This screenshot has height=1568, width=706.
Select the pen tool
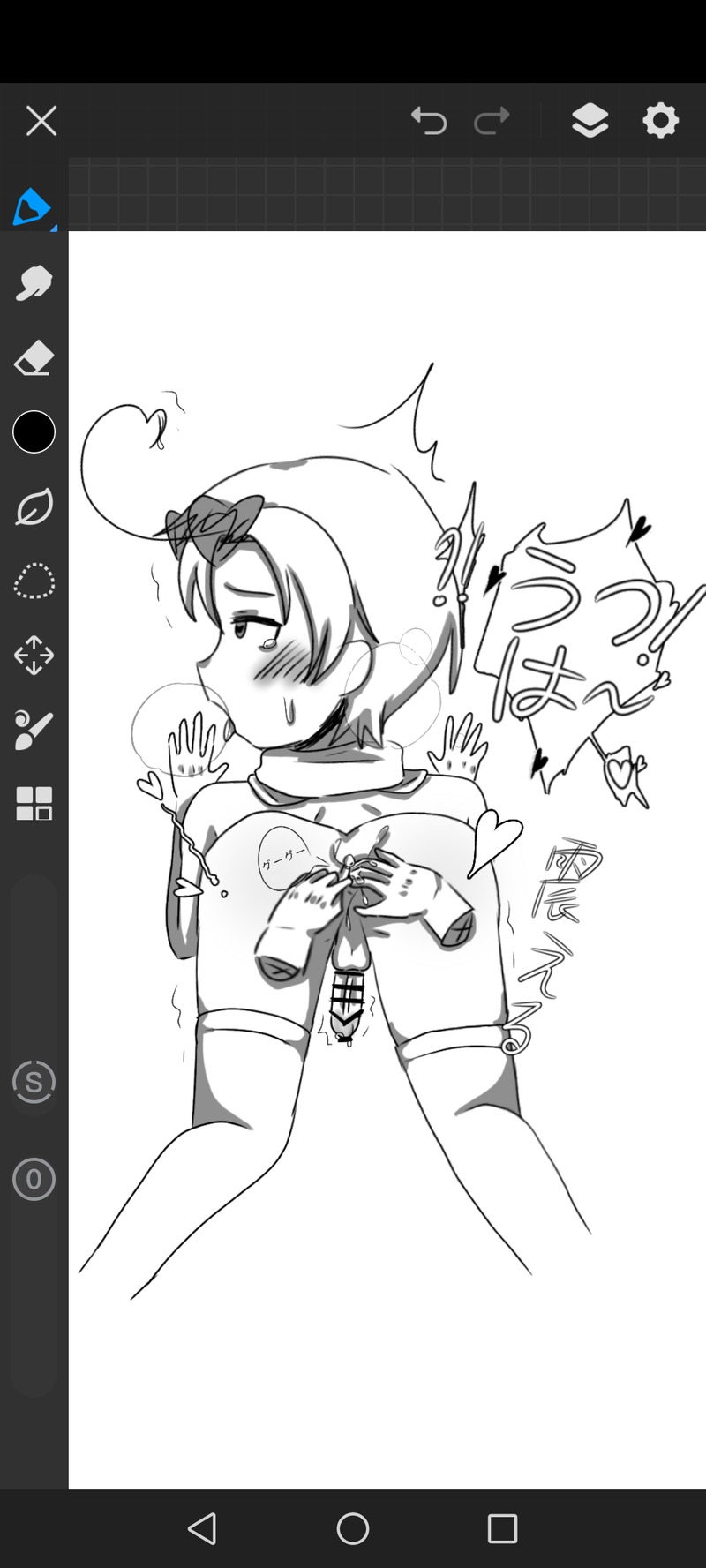click(33, 206)
